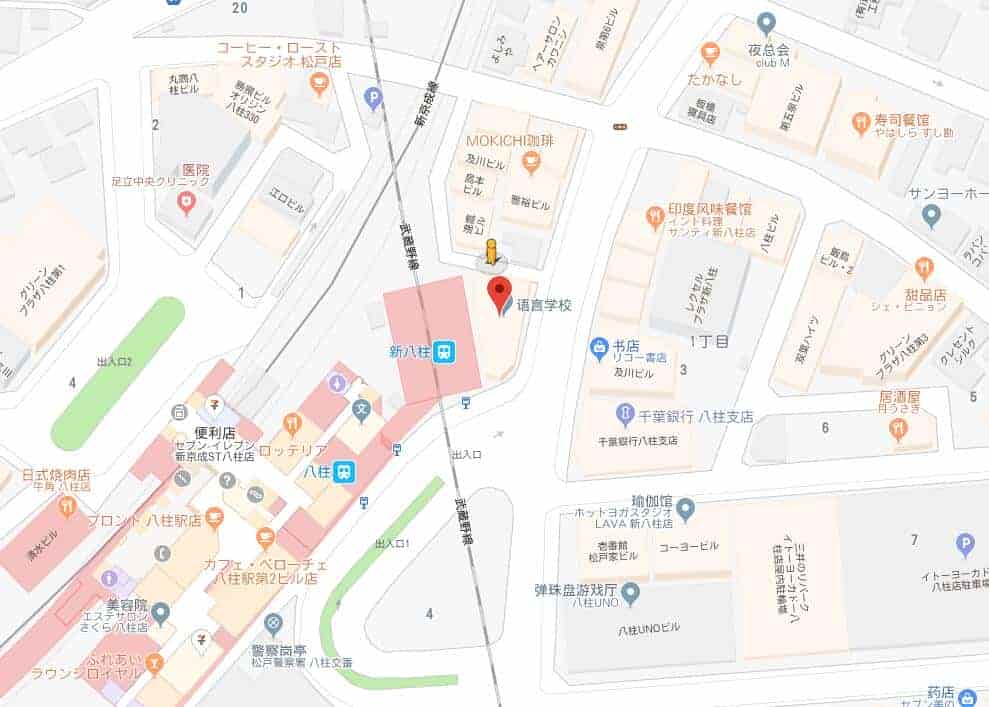Open the 日式烧肉店 marker
Viewport: 989px width, 707px height.
coord(67,506)
